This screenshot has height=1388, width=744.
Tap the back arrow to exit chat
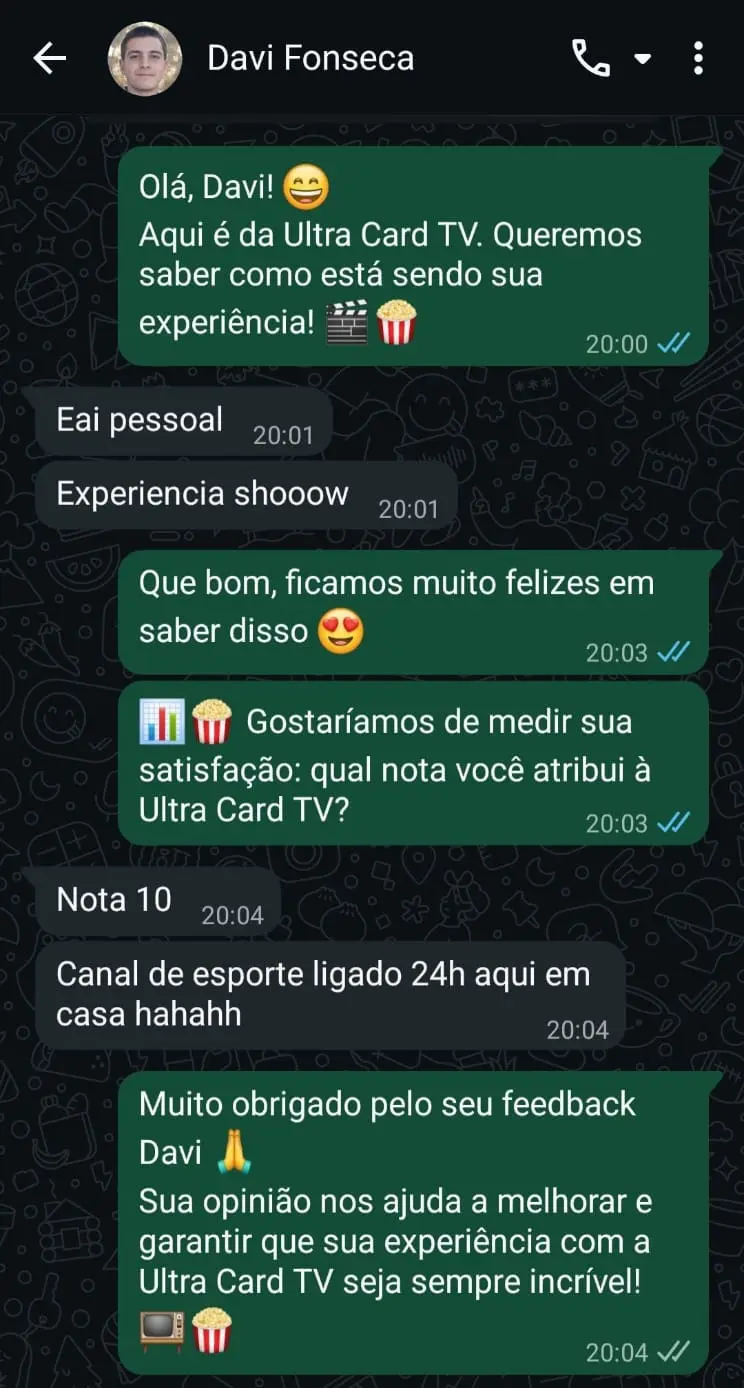[x=48, y=57]
